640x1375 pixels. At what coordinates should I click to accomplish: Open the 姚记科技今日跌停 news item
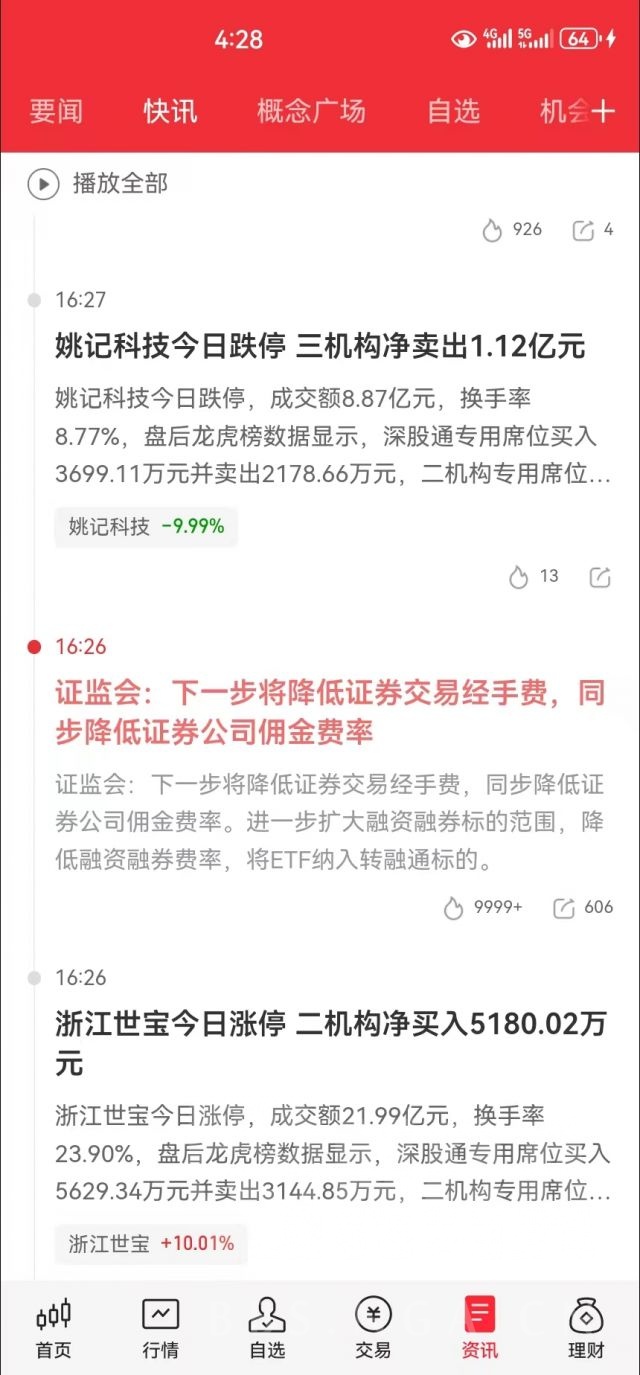click(x=320, y=347)
